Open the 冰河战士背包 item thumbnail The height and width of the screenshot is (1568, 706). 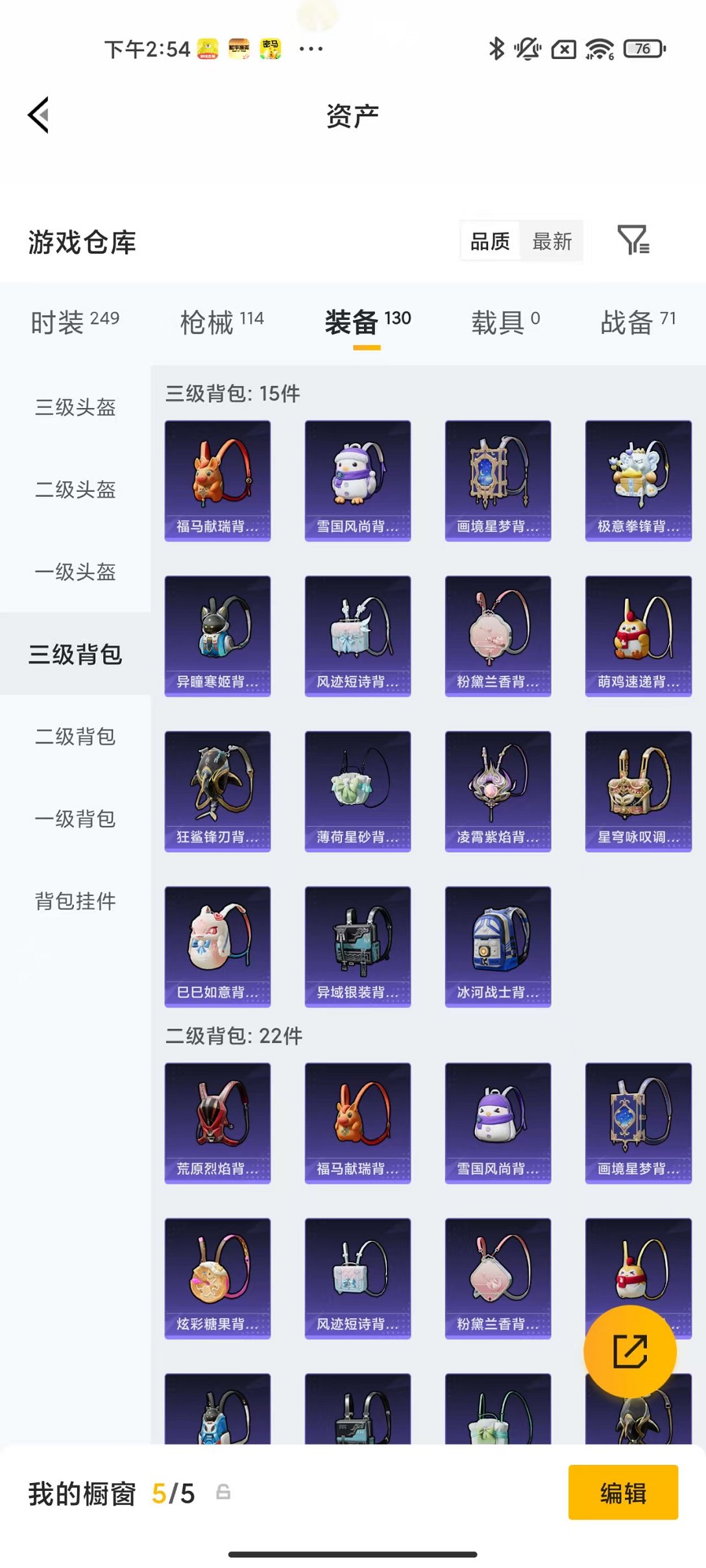(498, 945)
